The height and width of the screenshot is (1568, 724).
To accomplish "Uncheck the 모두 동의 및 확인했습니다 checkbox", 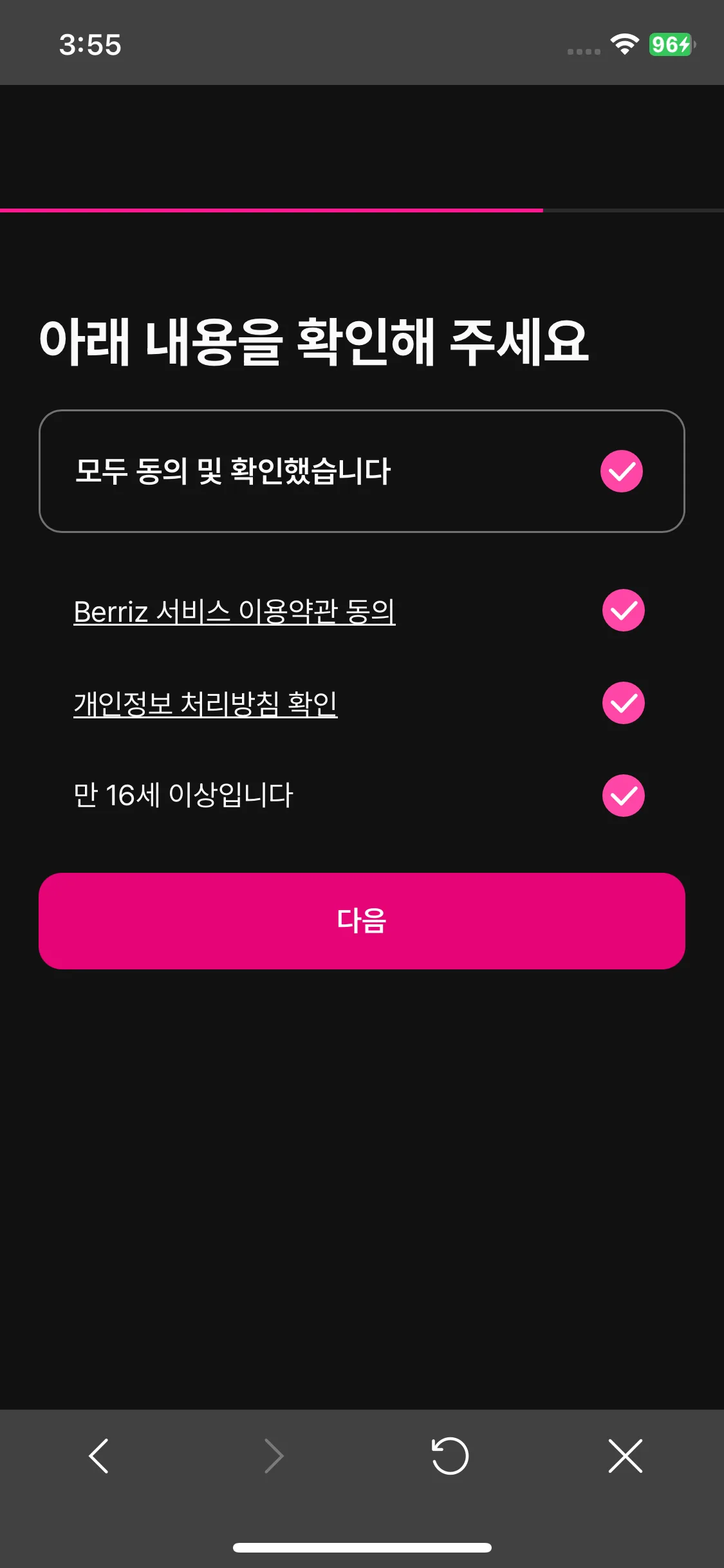I will pyautogui.click(x=622, y=471).
